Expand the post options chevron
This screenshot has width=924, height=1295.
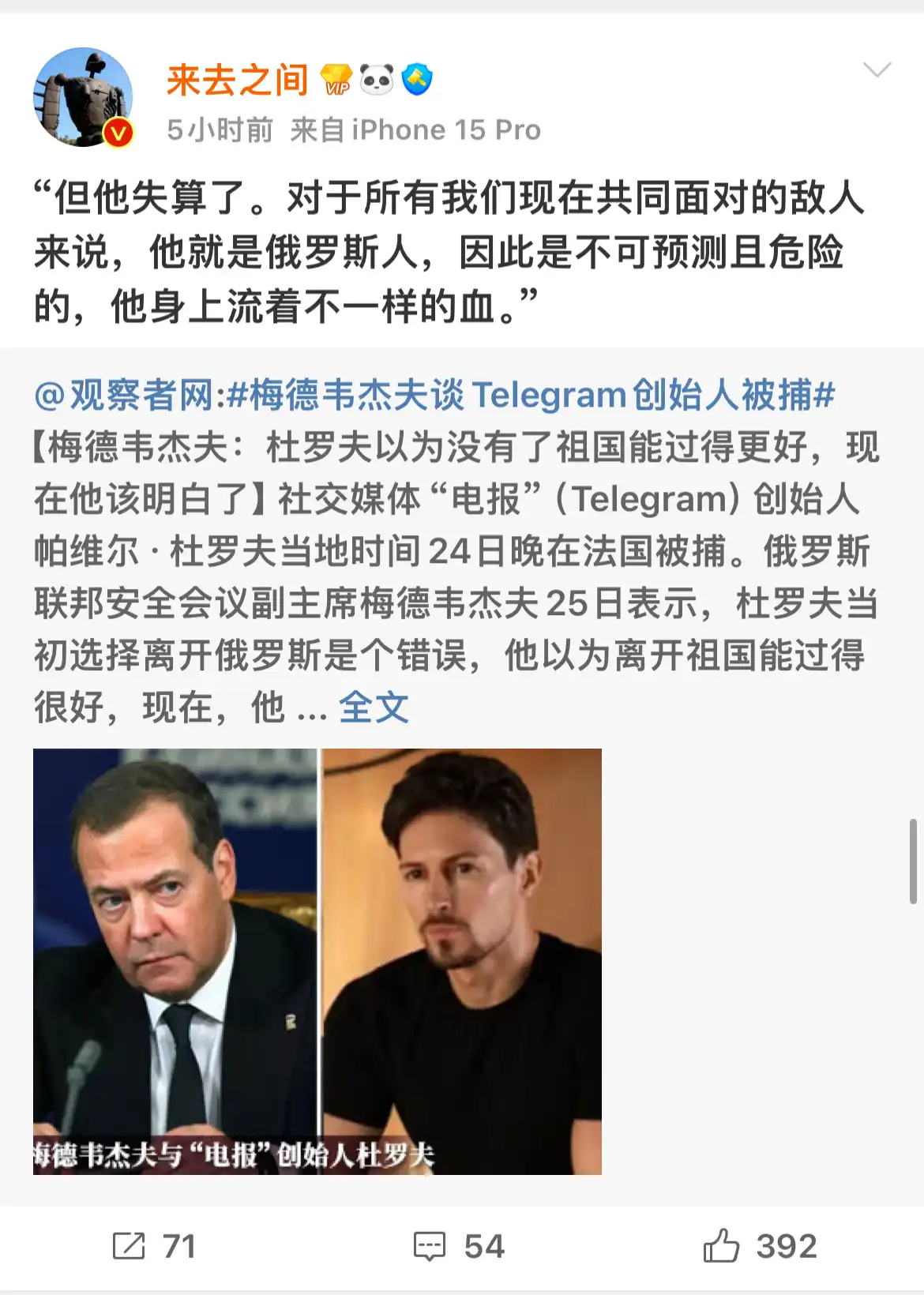(x=877, y=70)
